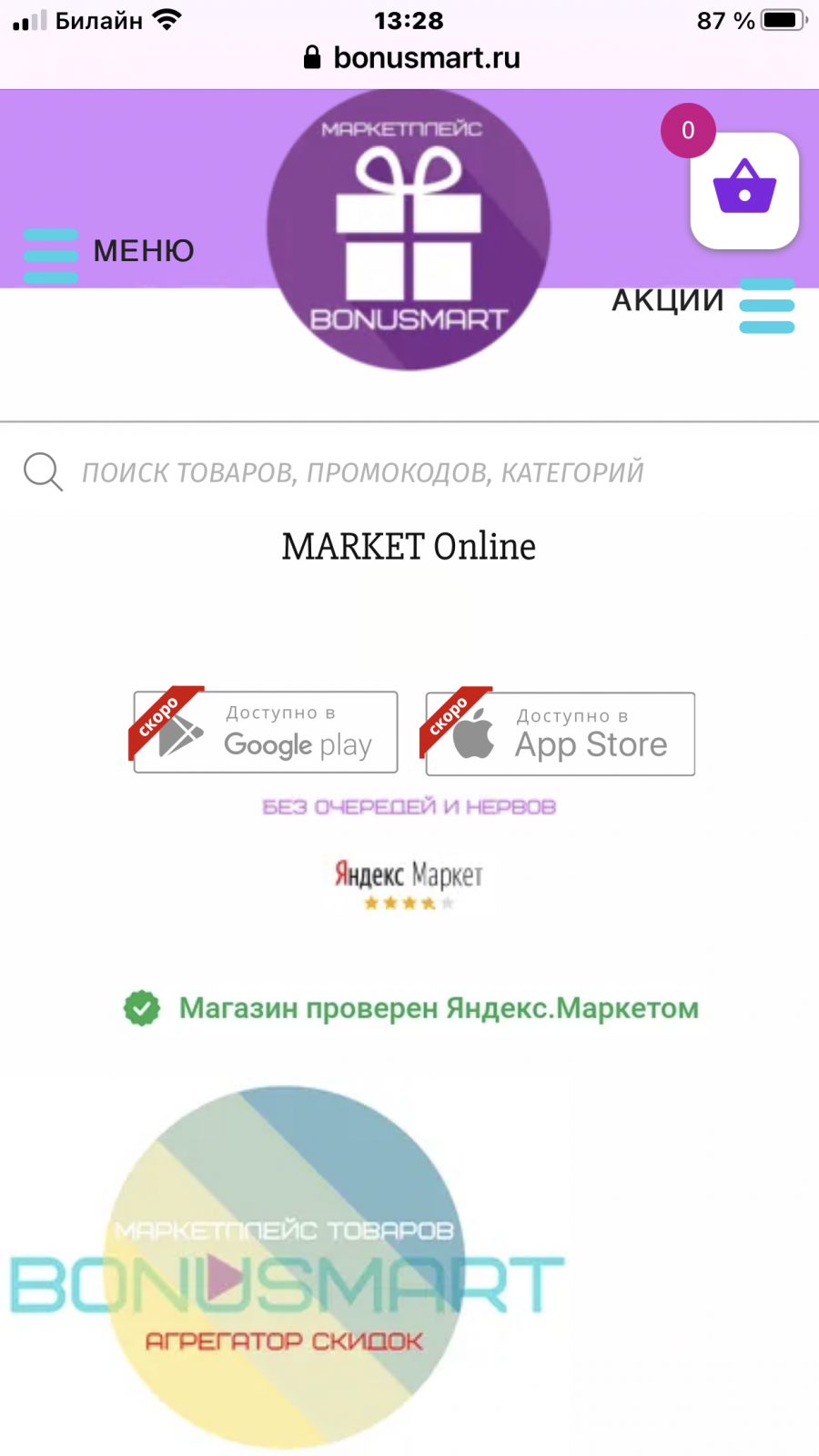The image size is (819, 1456).
Task: Tap the bonusmart.ru address bar
Action: tap(411, 57)
